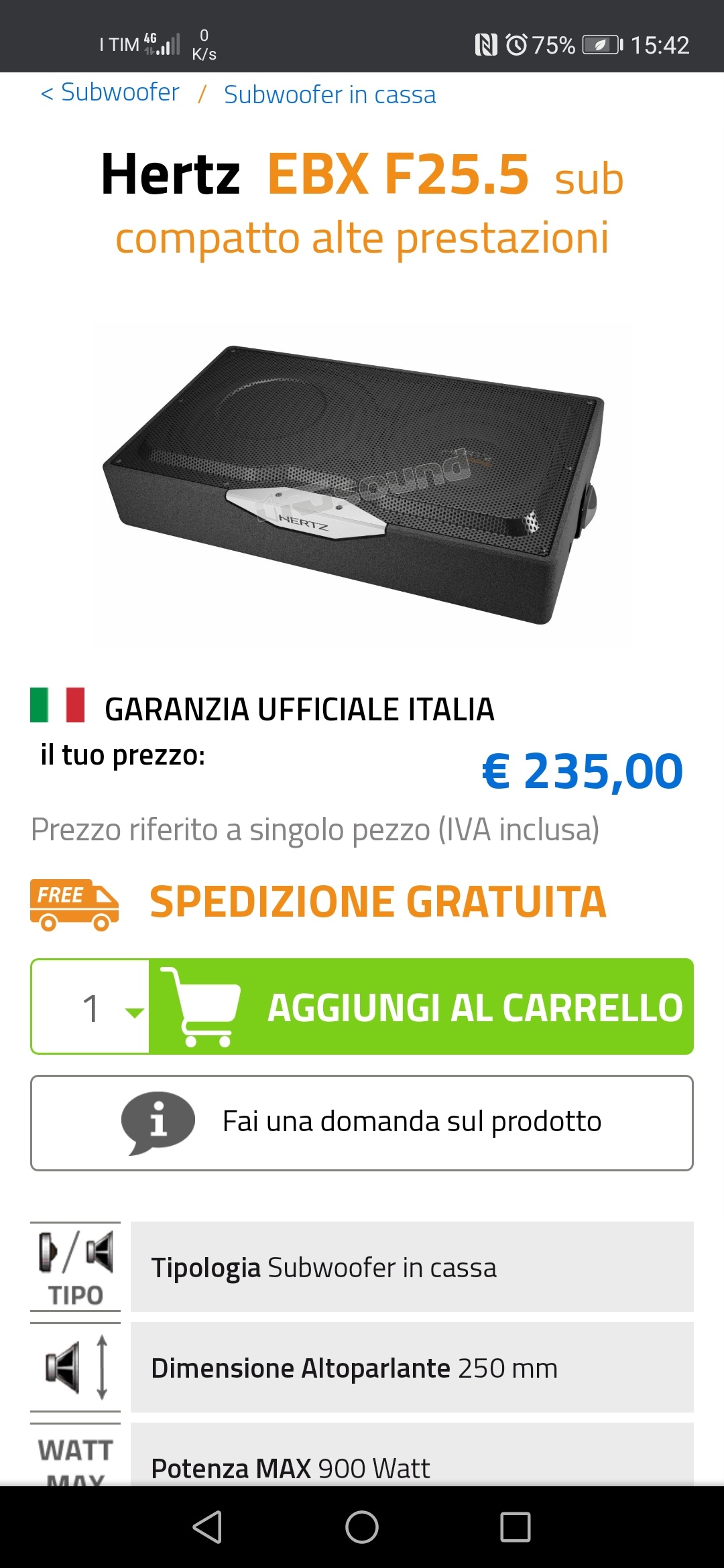This screenshot has height=1568, width=724.
Task: Tap the system back button
Action: pyautogui.click(x=207, y=1527)
